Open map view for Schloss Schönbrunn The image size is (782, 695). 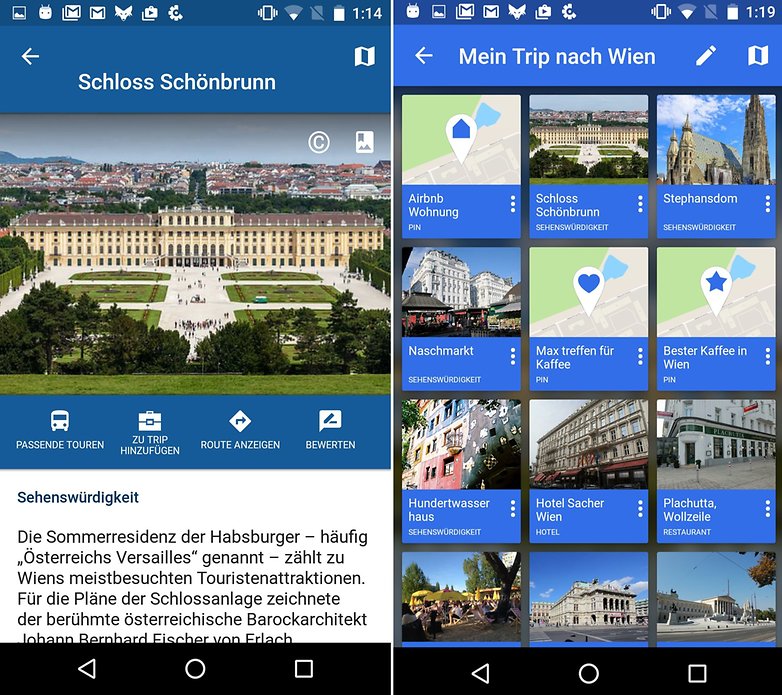[365, 56]
